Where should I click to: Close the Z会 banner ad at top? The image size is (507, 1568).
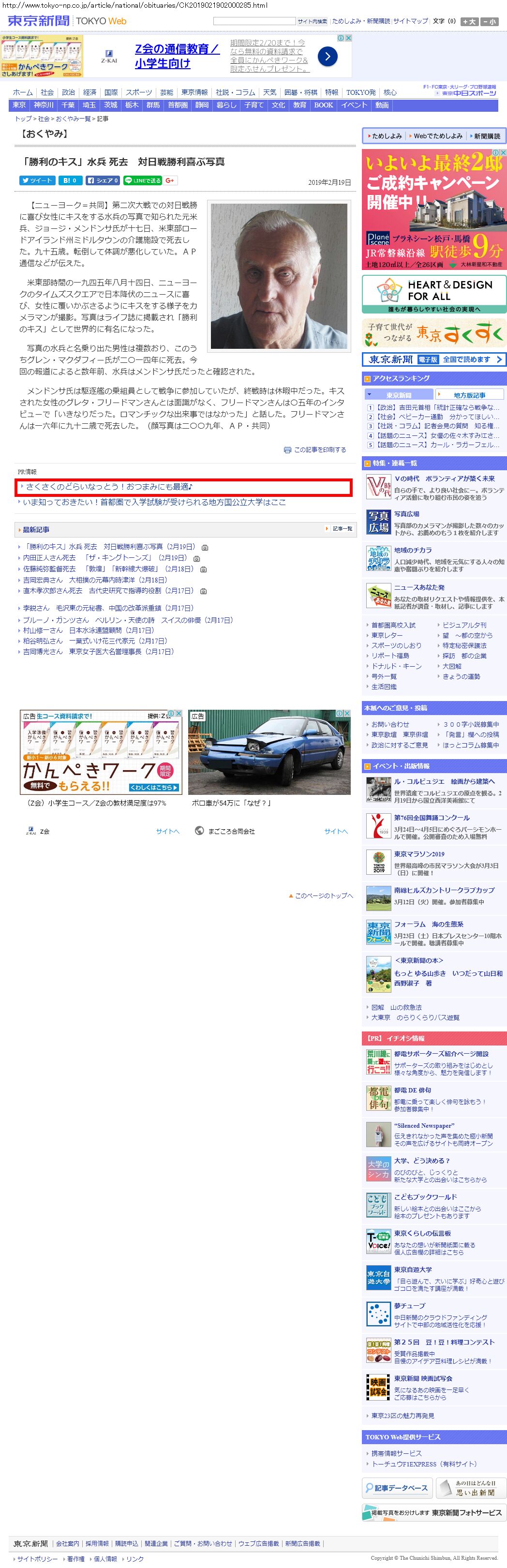tap(348, 38)
